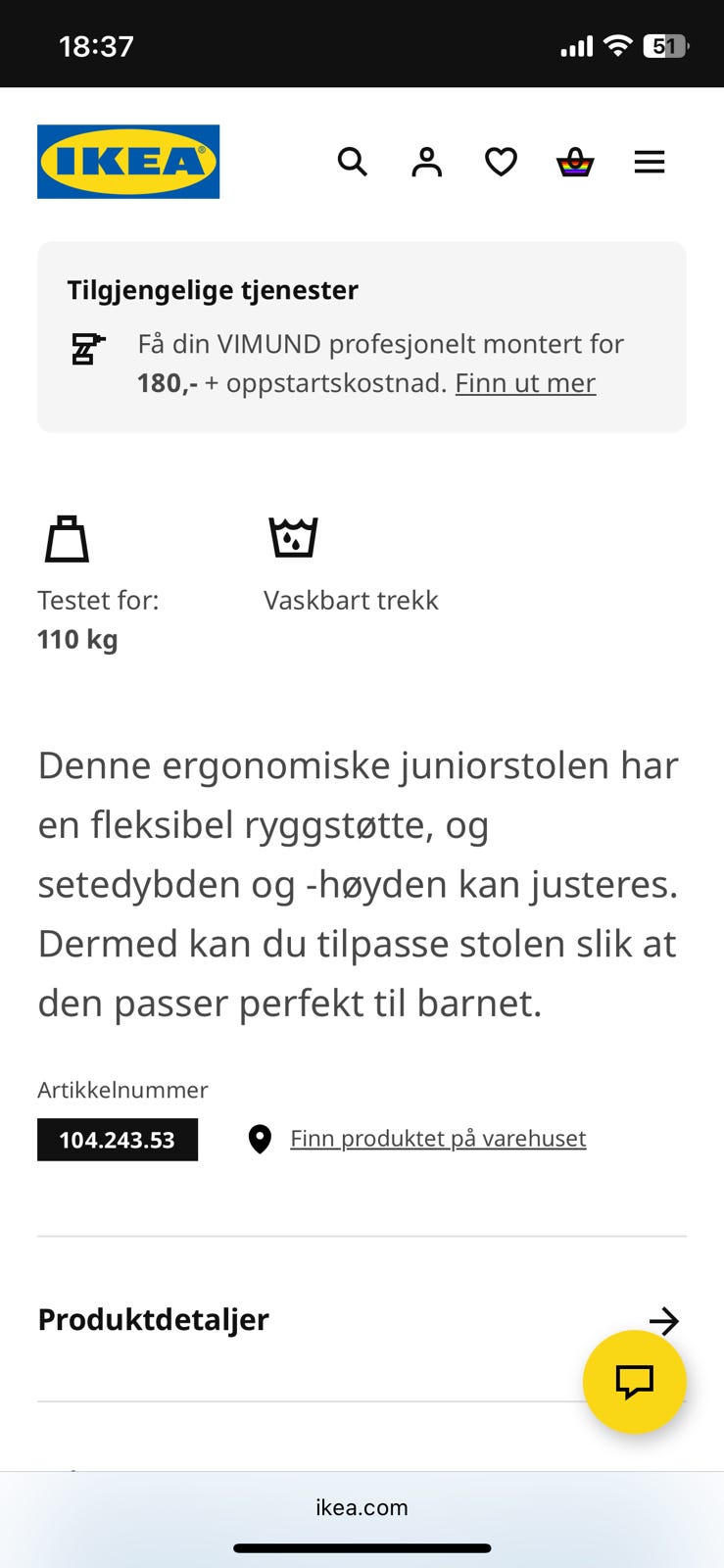This screenshot has height=1568, width=724.
Task: Open the chat assistant bubble
Action: point(634,1383)
